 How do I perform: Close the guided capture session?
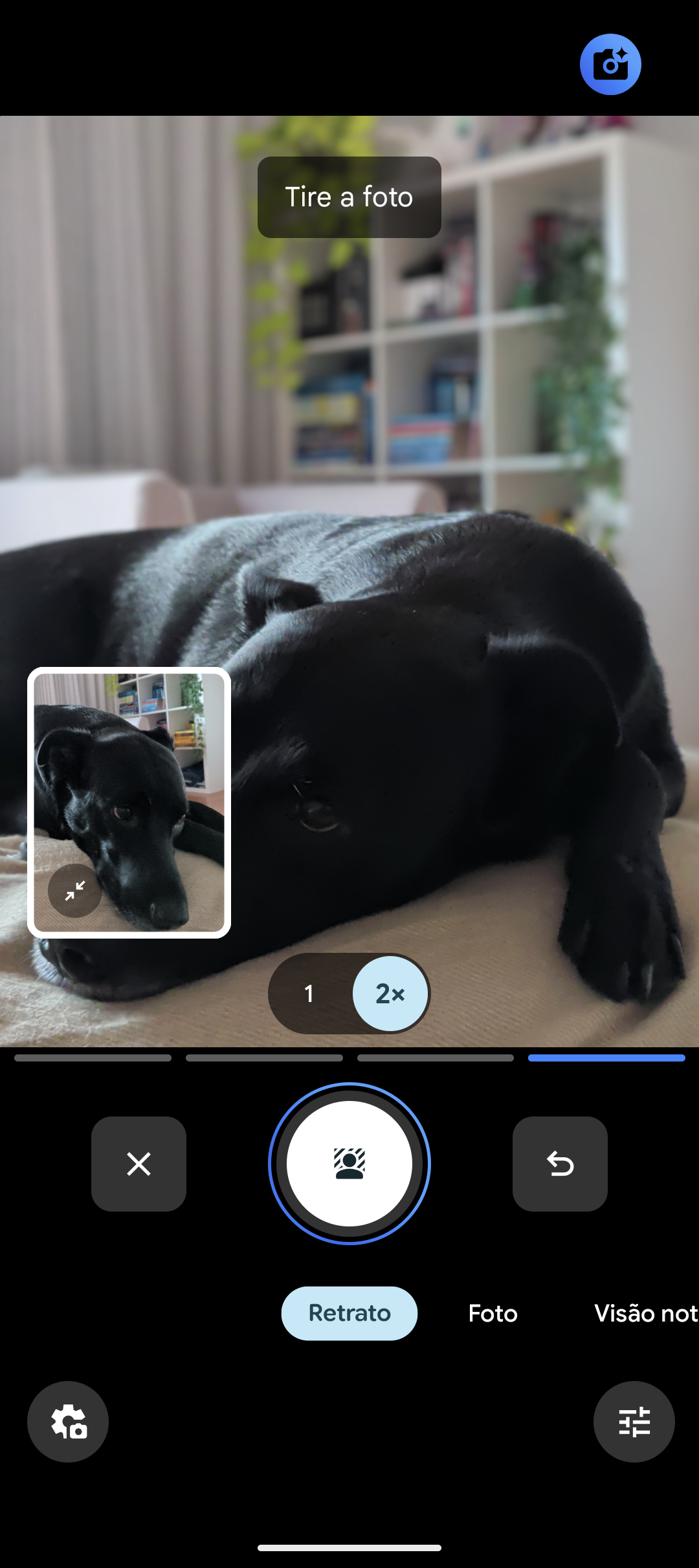[139, 1164]
